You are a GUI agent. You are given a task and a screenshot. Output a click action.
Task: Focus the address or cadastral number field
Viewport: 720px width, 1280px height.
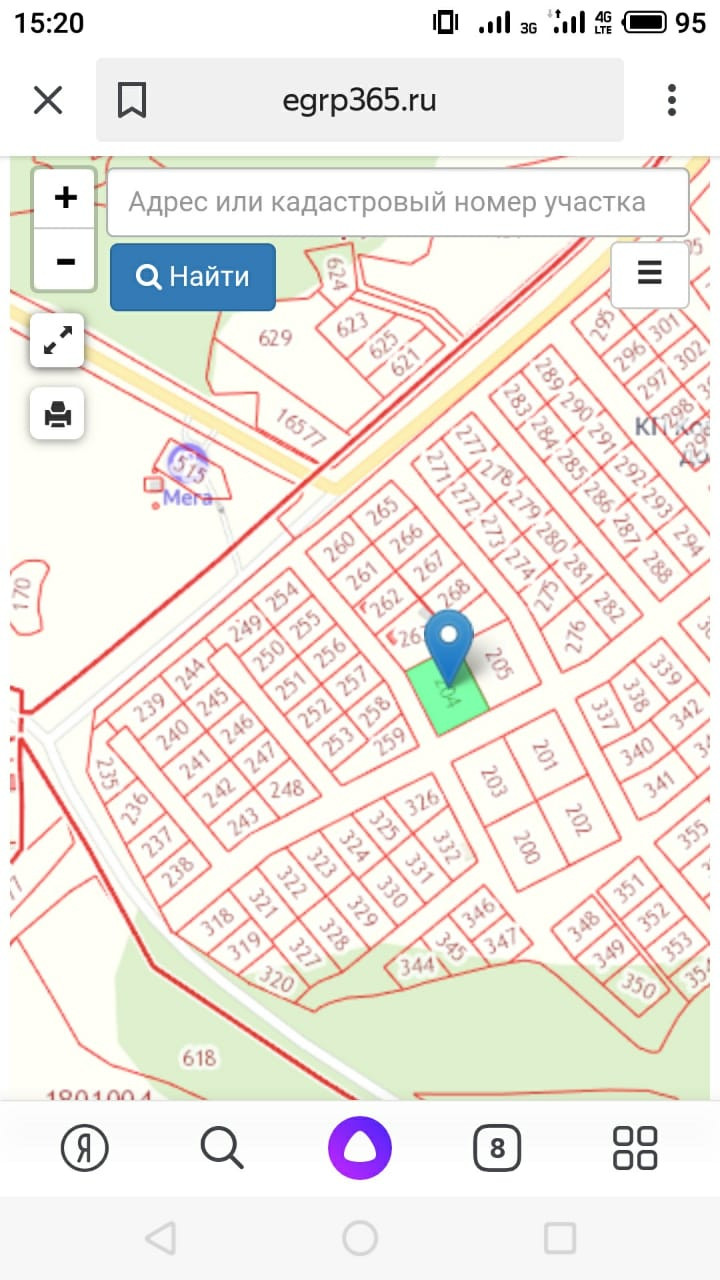pyautogui.click(x=398, y=202)
